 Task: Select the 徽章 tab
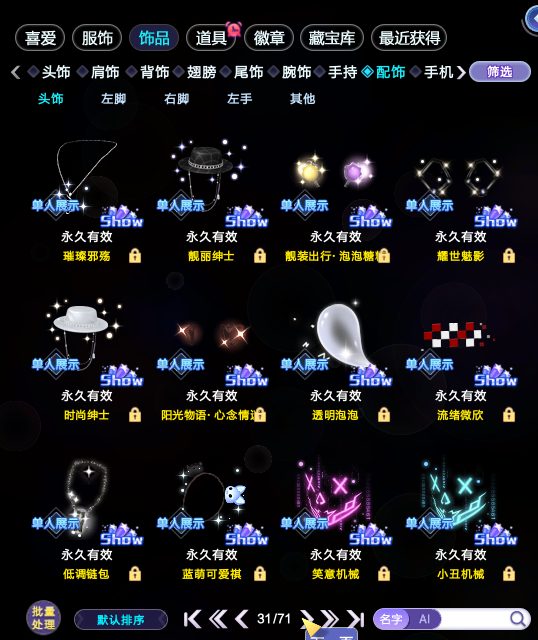coord(269,38)
